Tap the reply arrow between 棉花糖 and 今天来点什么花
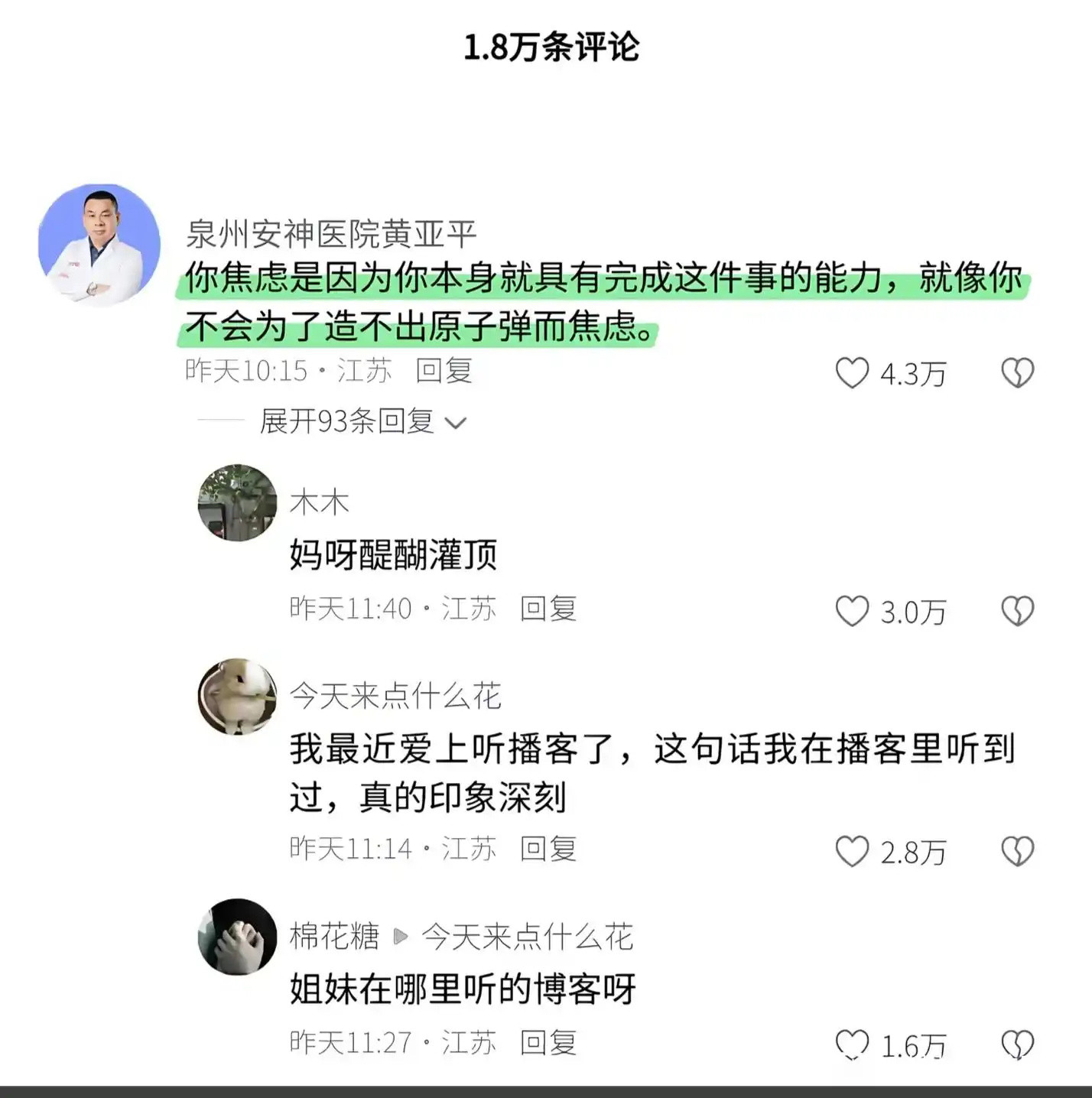This screenshot has height=1098, width=1092. (x=401, y=935)
